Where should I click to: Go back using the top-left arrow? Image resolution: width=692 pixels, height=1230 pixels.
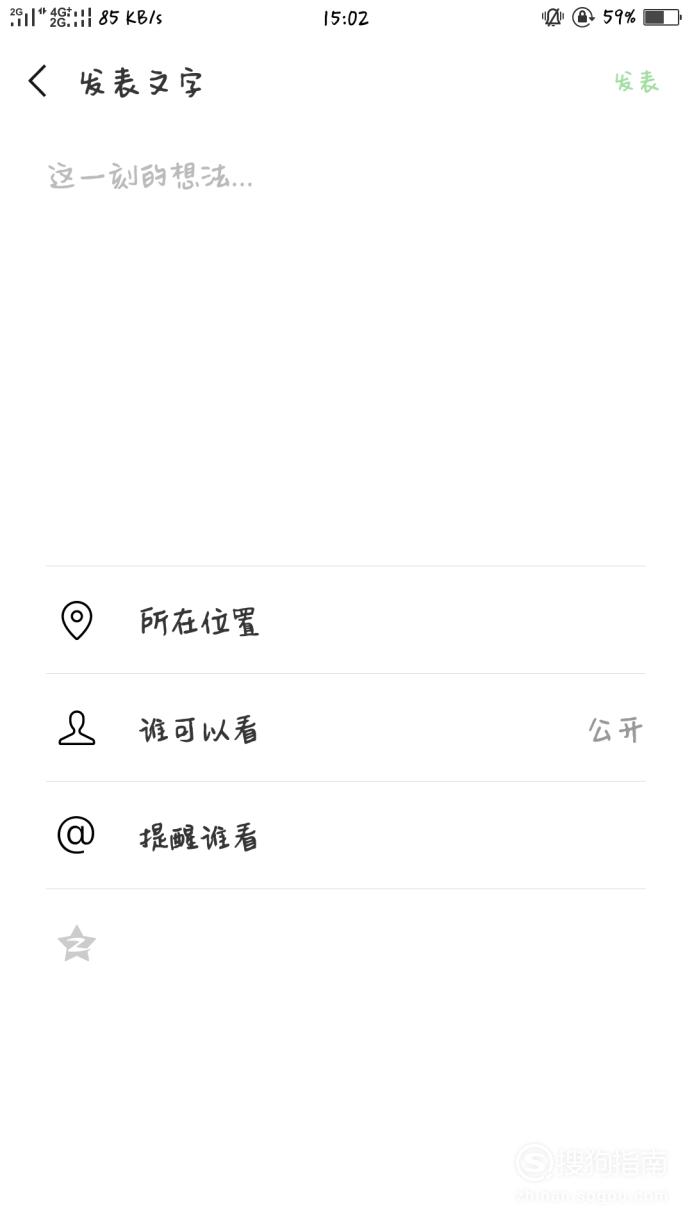38,81
